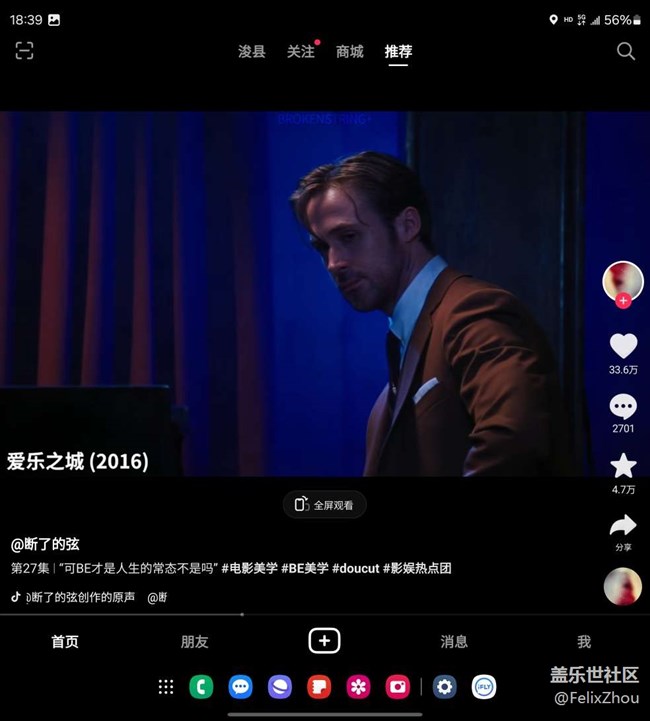Select the 推荐 tab

pyautogui.click(x=399, y=51)
